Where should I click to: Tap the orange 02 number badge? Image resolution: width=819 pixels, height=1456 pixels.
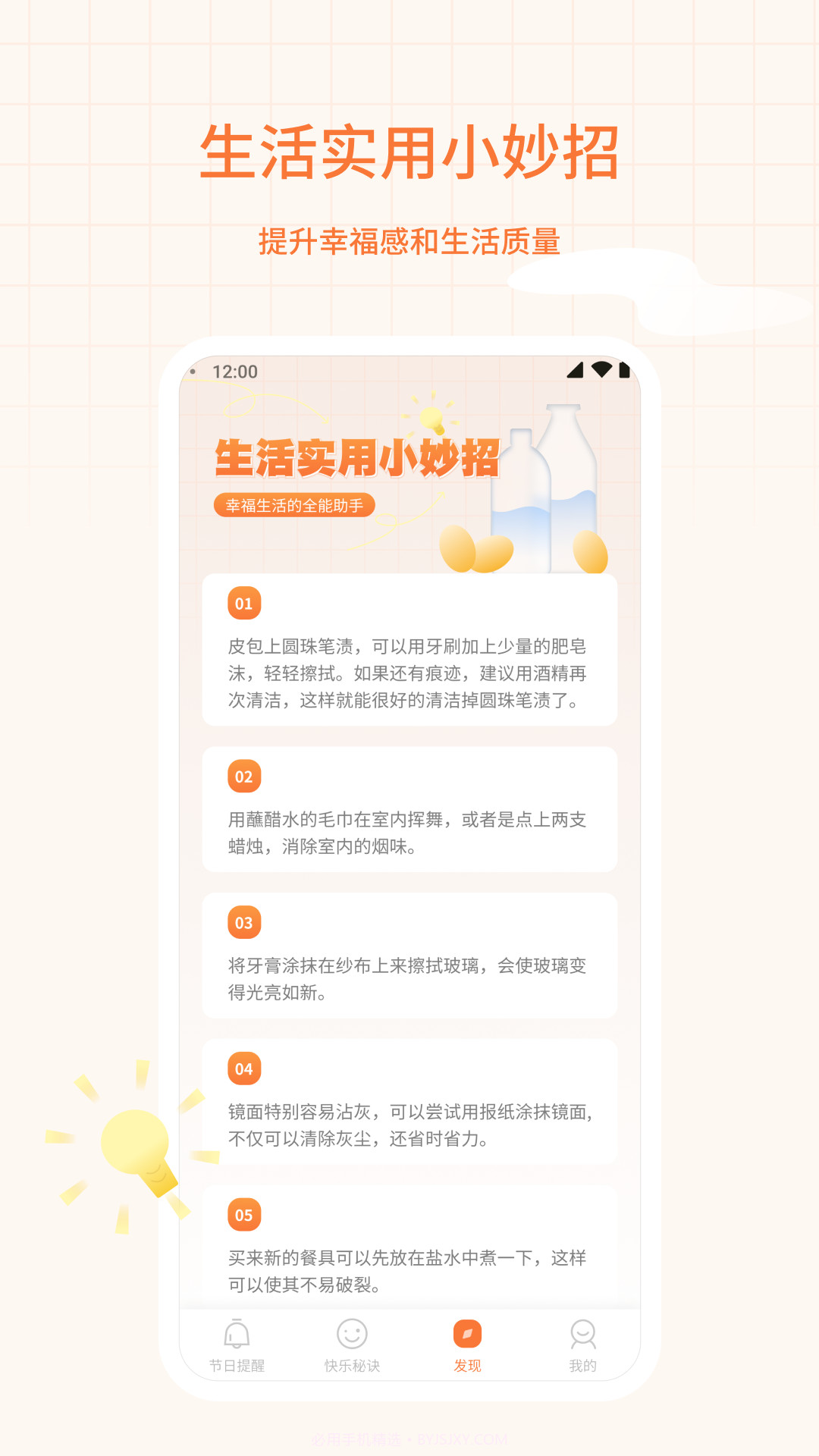(x=243, y=775)
